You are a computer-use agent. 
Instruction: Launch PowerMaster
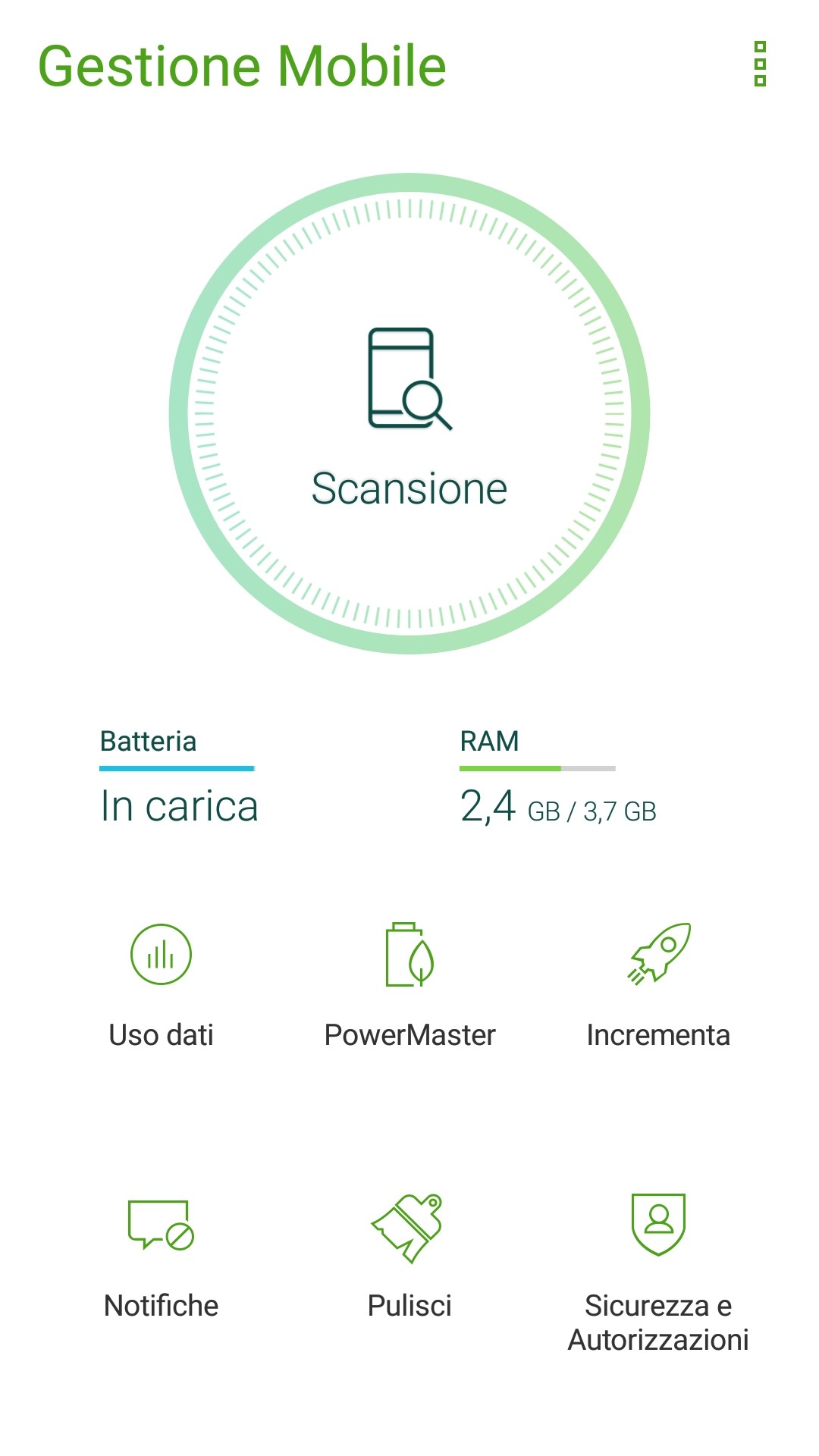pos(409,984)
